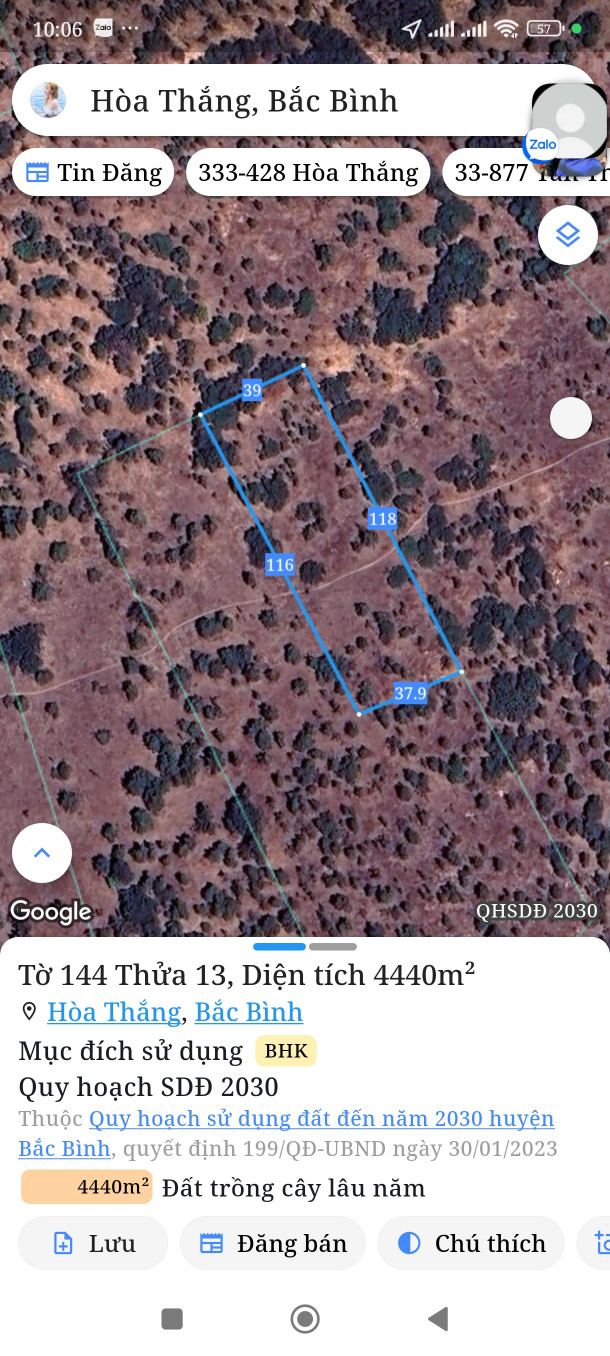610x1356 pixels.
Task: Open the Quy hoạch sử dụng đất 2030 link
Action: [321, 1119]
